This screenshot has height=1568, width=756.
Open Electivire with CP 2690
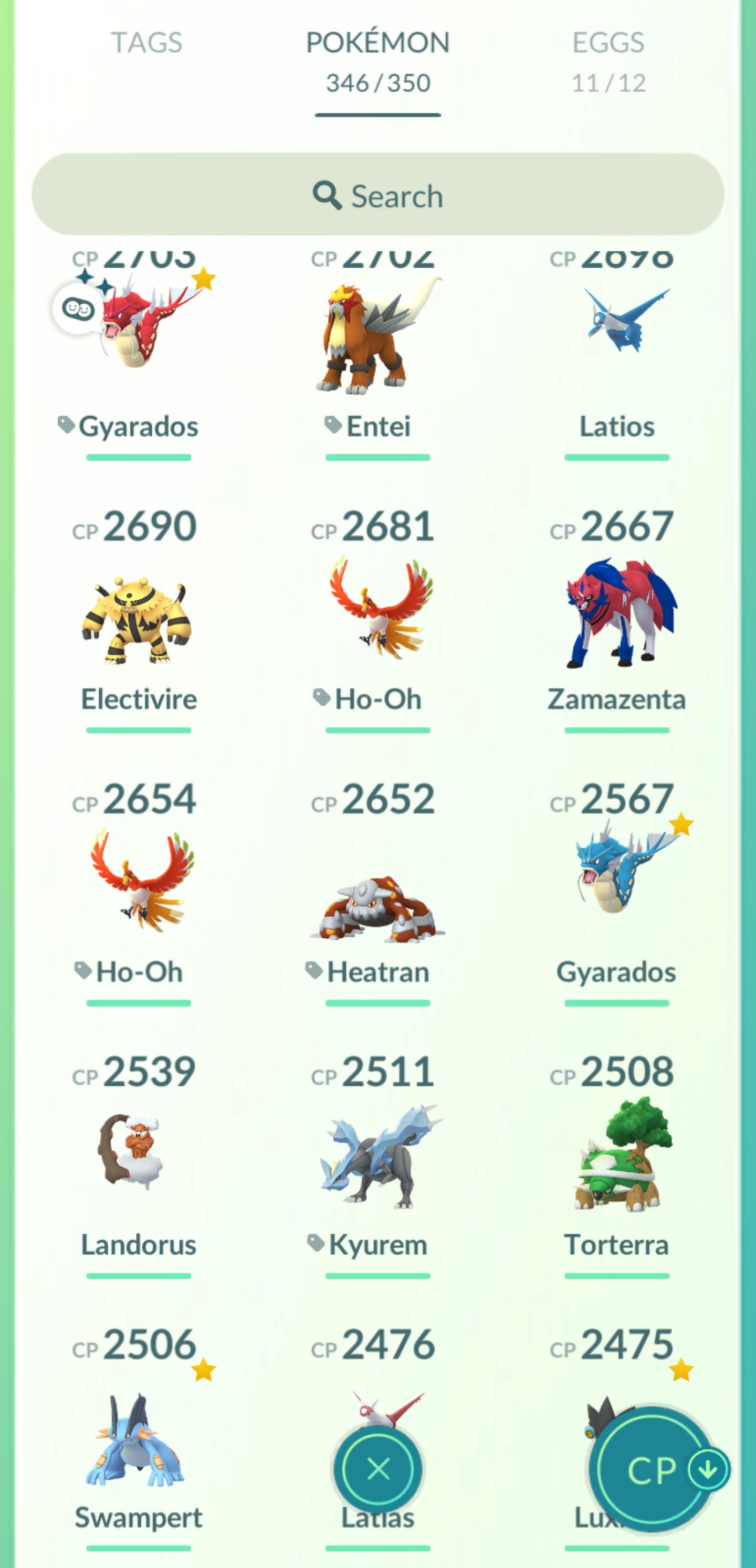tap(139, 621)
